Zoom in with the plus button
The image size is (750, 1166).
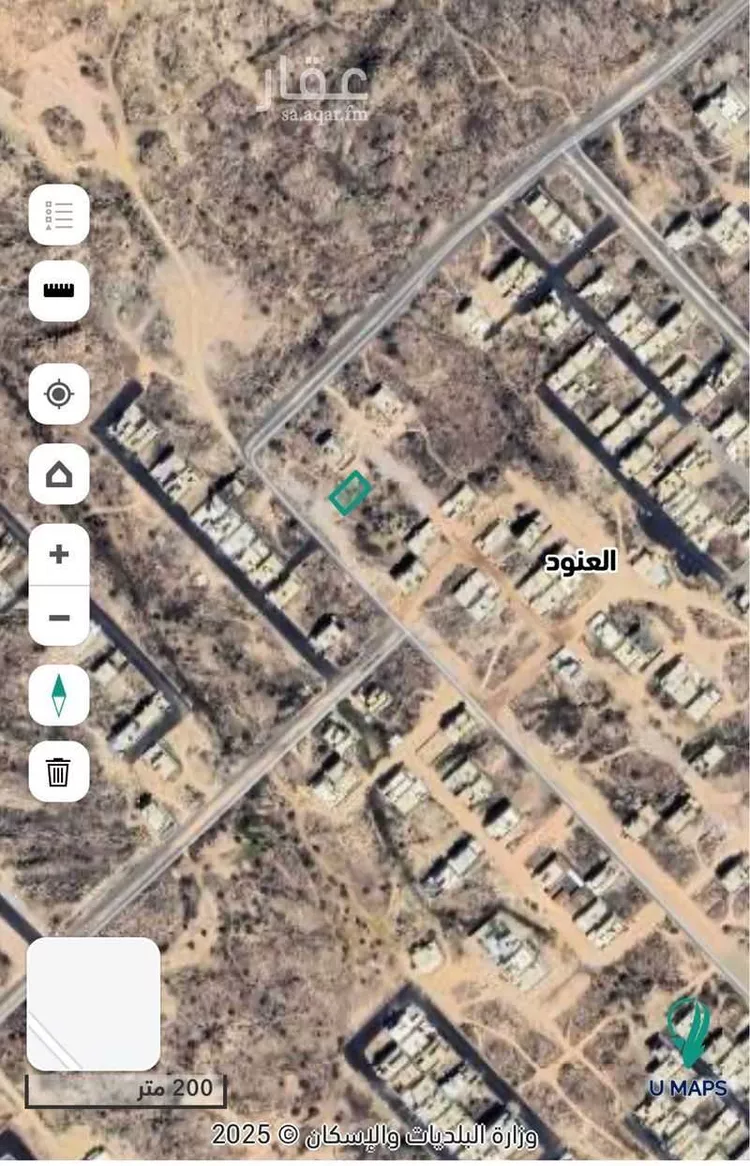click(x=59, y=554)
